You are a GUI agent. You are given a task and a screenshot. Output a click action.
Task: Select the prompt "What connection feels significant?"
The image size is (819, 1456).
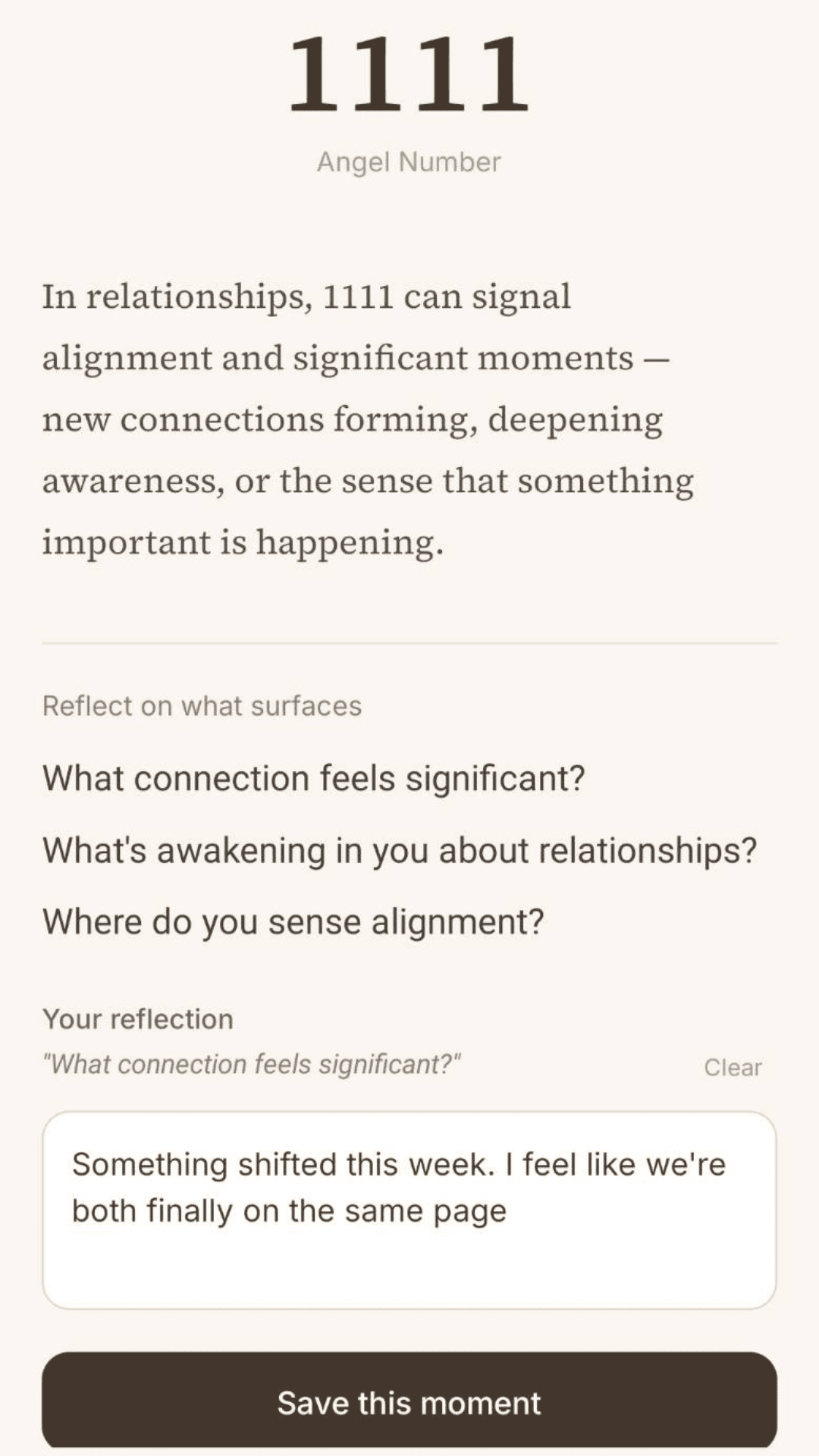[315, 777]
